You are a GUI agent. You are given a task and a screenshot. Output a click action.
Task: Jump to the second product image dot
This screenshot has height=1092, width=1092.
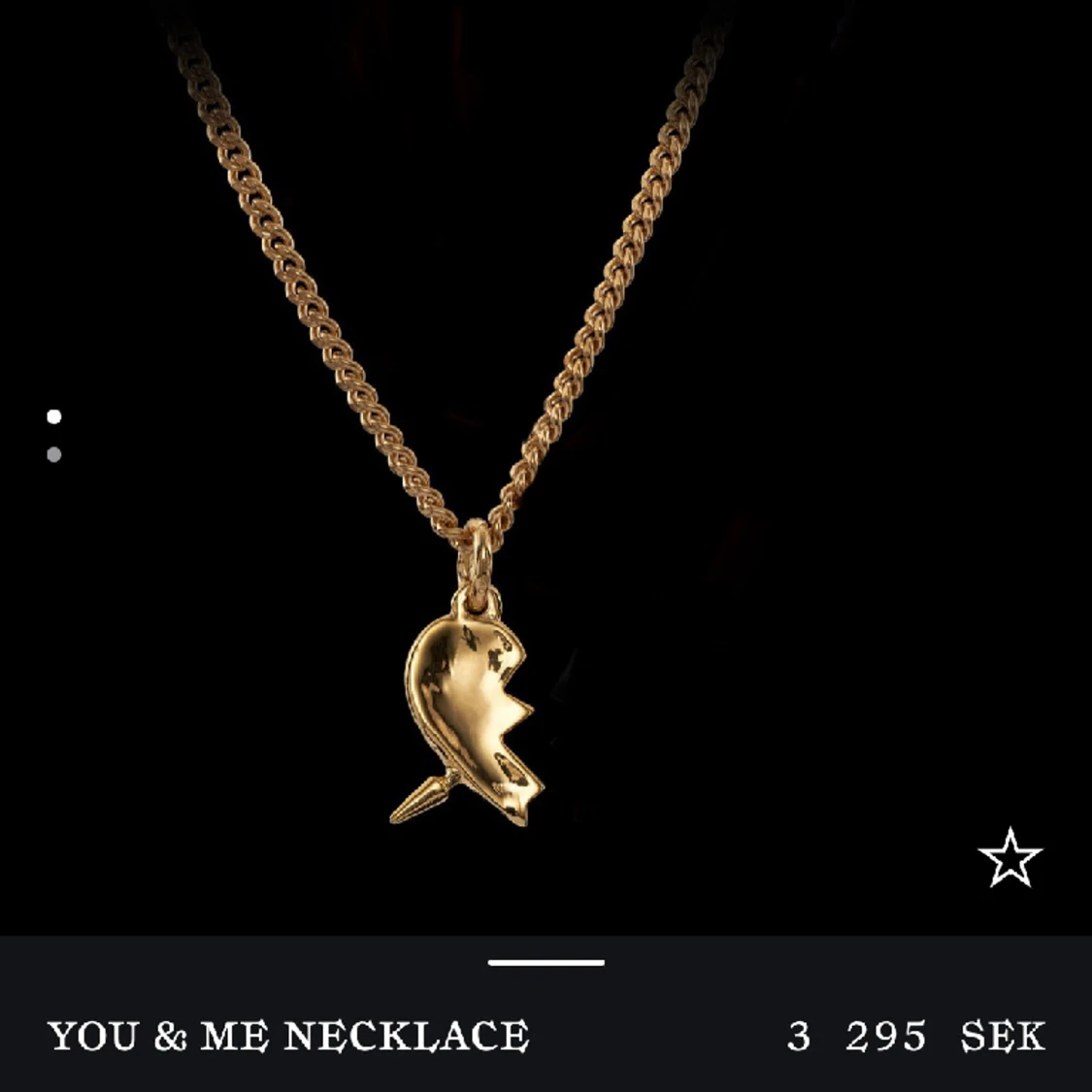pos(54,454)
